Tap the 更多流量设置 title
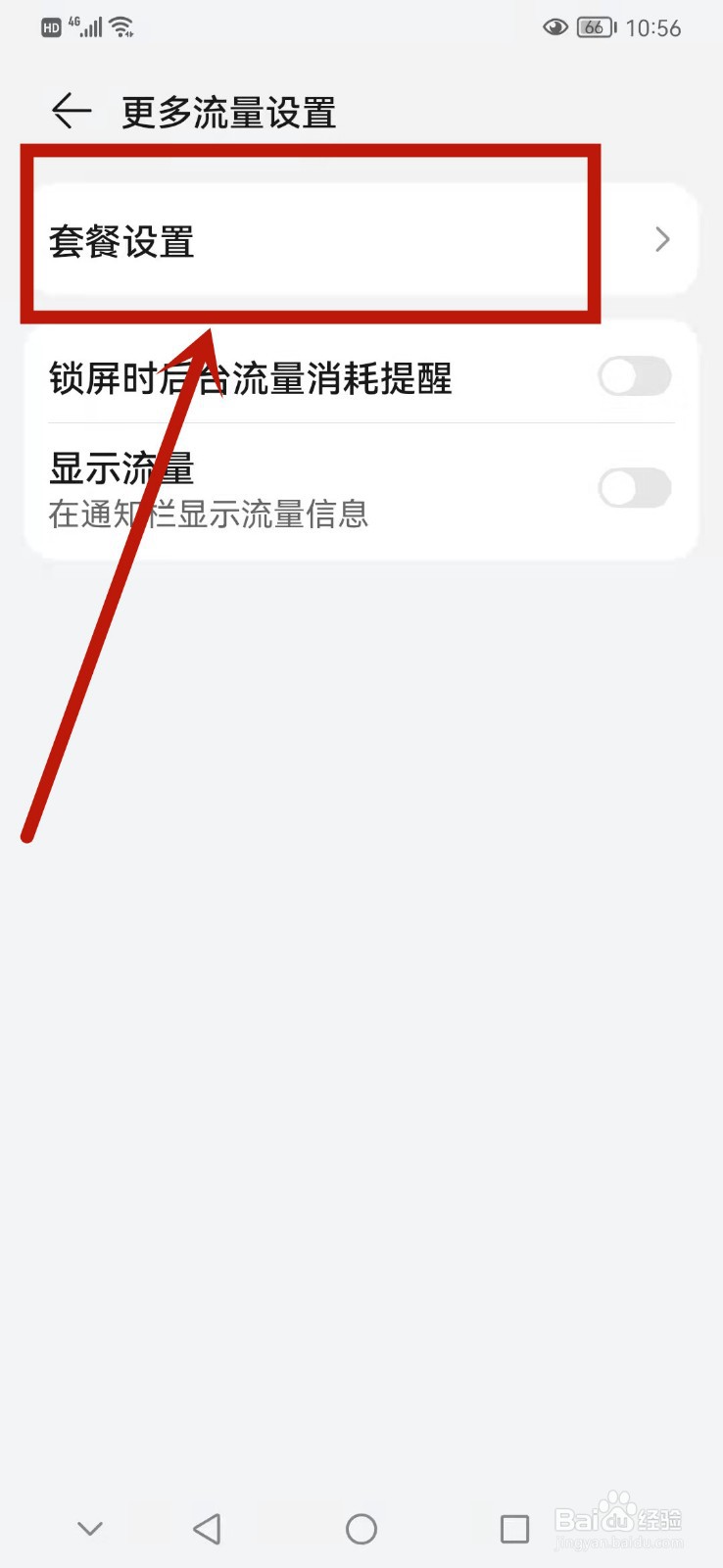Image resolution: width=723 pixels, height=1568 pixels. click(228, 113)
